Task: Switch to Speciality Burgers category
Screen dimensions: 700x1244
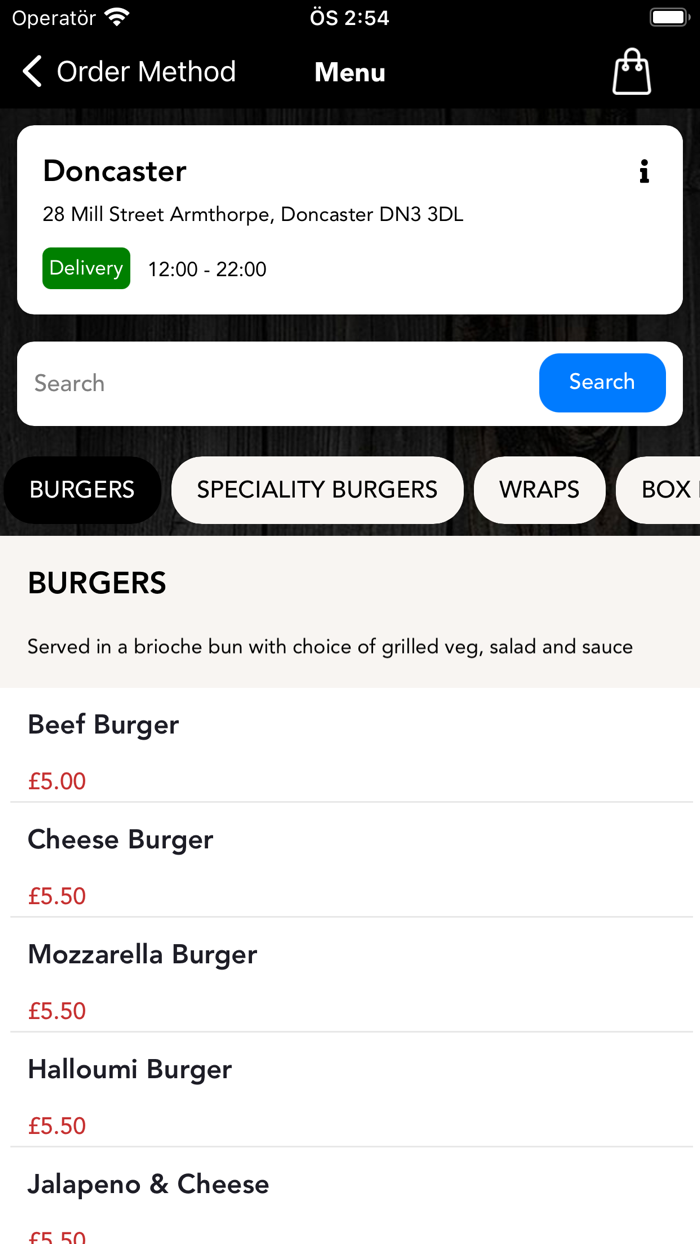Action: pyautogui.click(x=317, y=490)
